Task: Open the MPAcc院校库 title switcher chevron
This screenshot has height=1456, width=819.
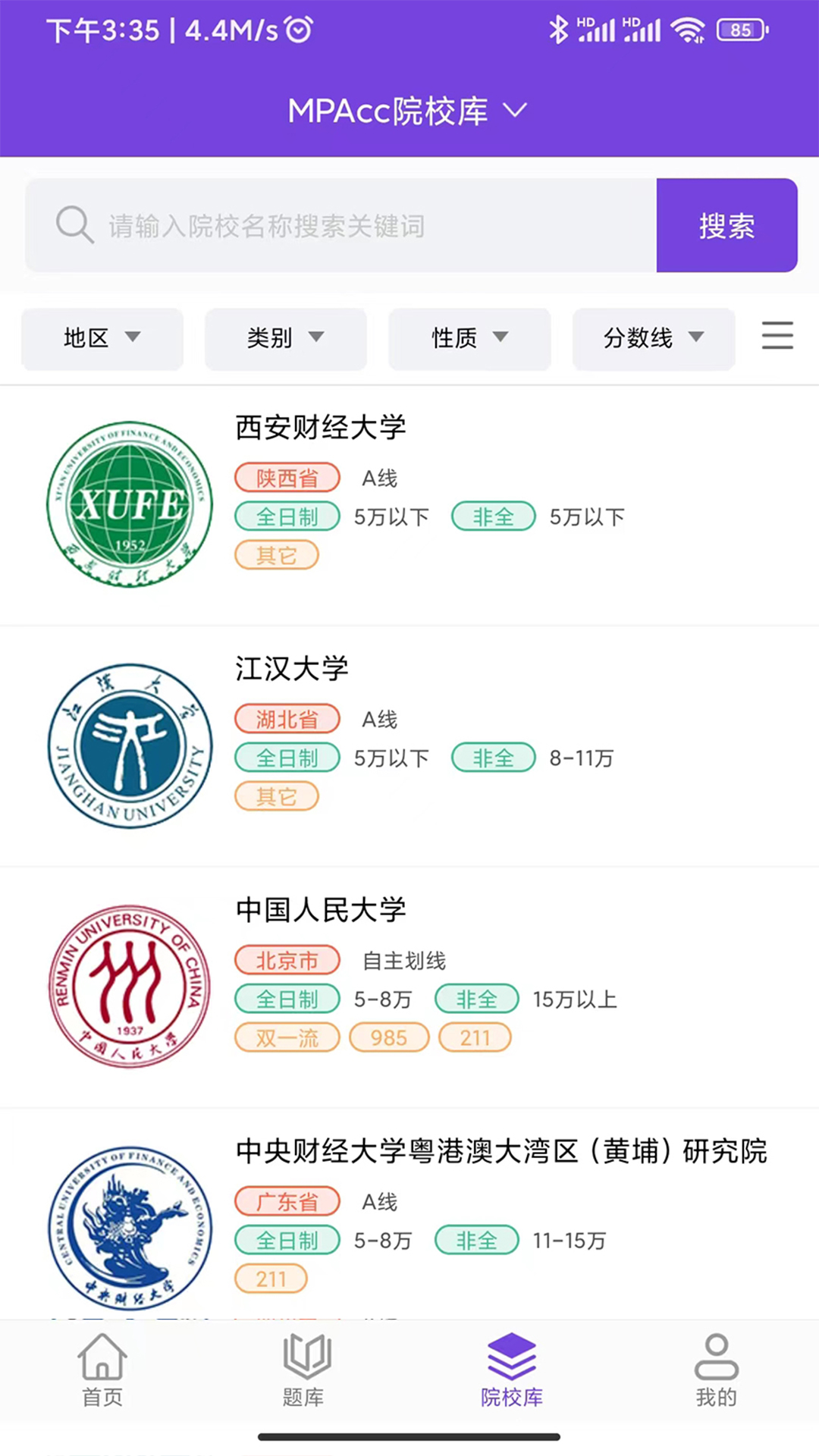Action: (x=515, y=111)
